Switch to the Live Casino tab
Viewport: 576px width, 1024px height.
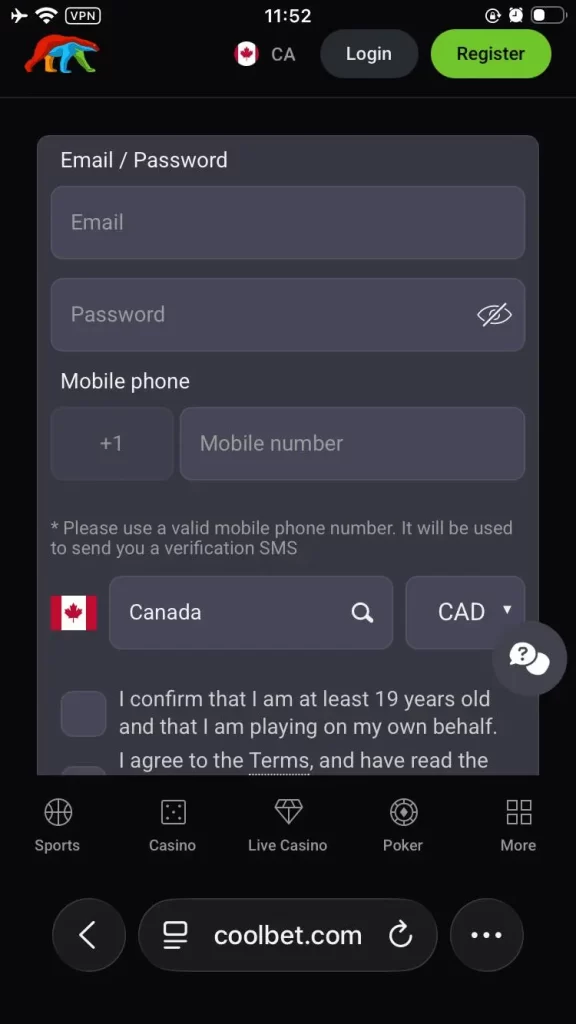pos(288,826)
